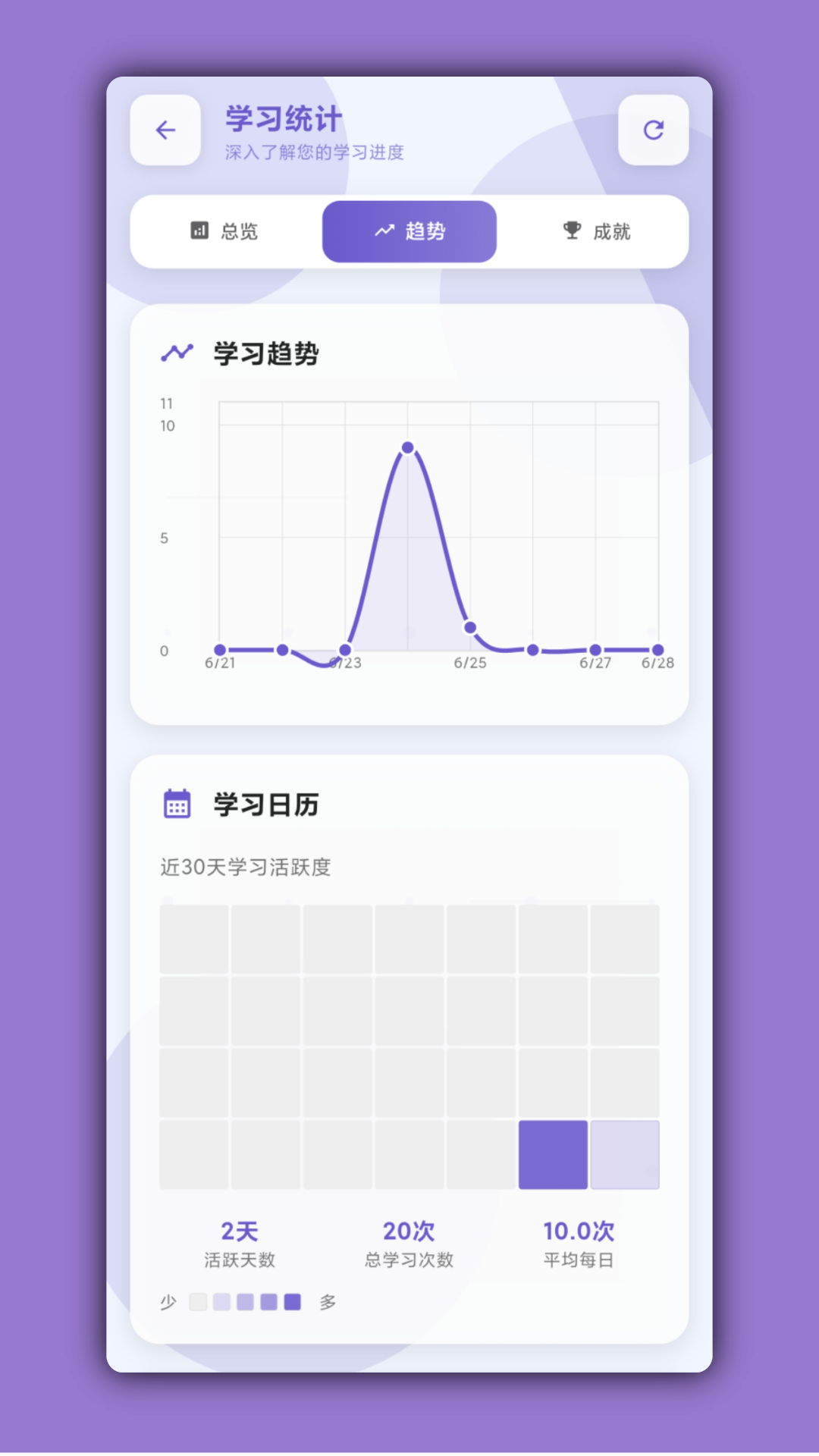
Task: Click the 2天 活跃天数 stat
Action: [239, 1242]
